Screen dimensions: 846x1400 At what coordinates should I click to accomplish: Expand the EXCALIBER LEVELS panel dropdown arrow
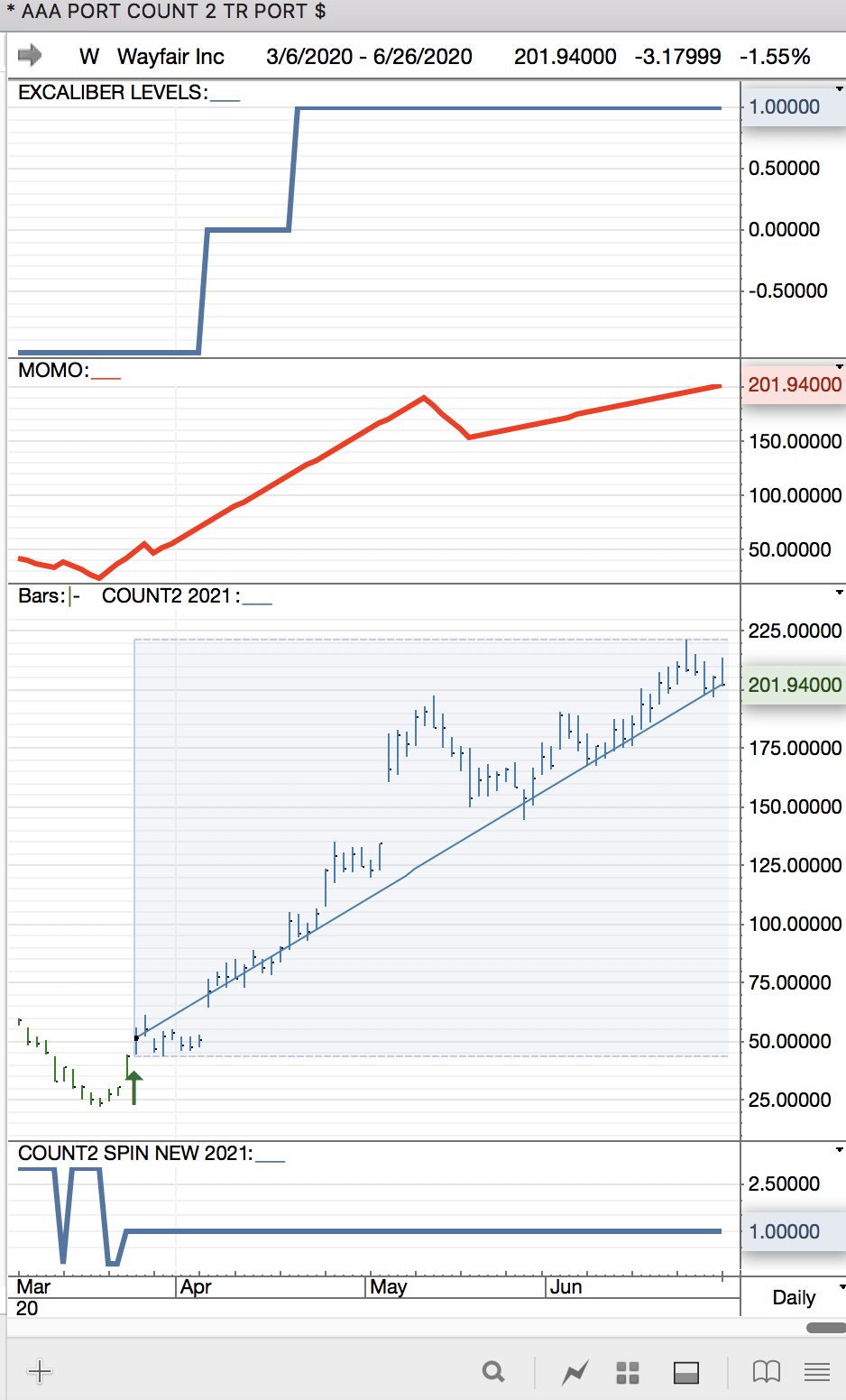coord(840,89)
